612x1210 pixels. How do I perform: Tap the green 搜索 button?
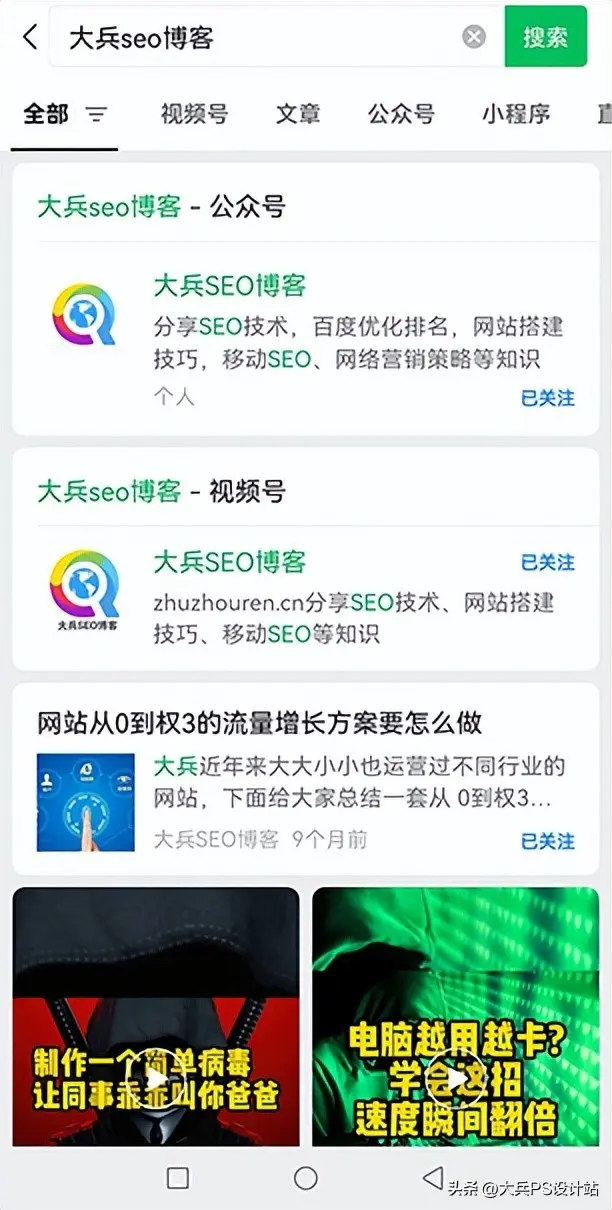pos(545,37)
